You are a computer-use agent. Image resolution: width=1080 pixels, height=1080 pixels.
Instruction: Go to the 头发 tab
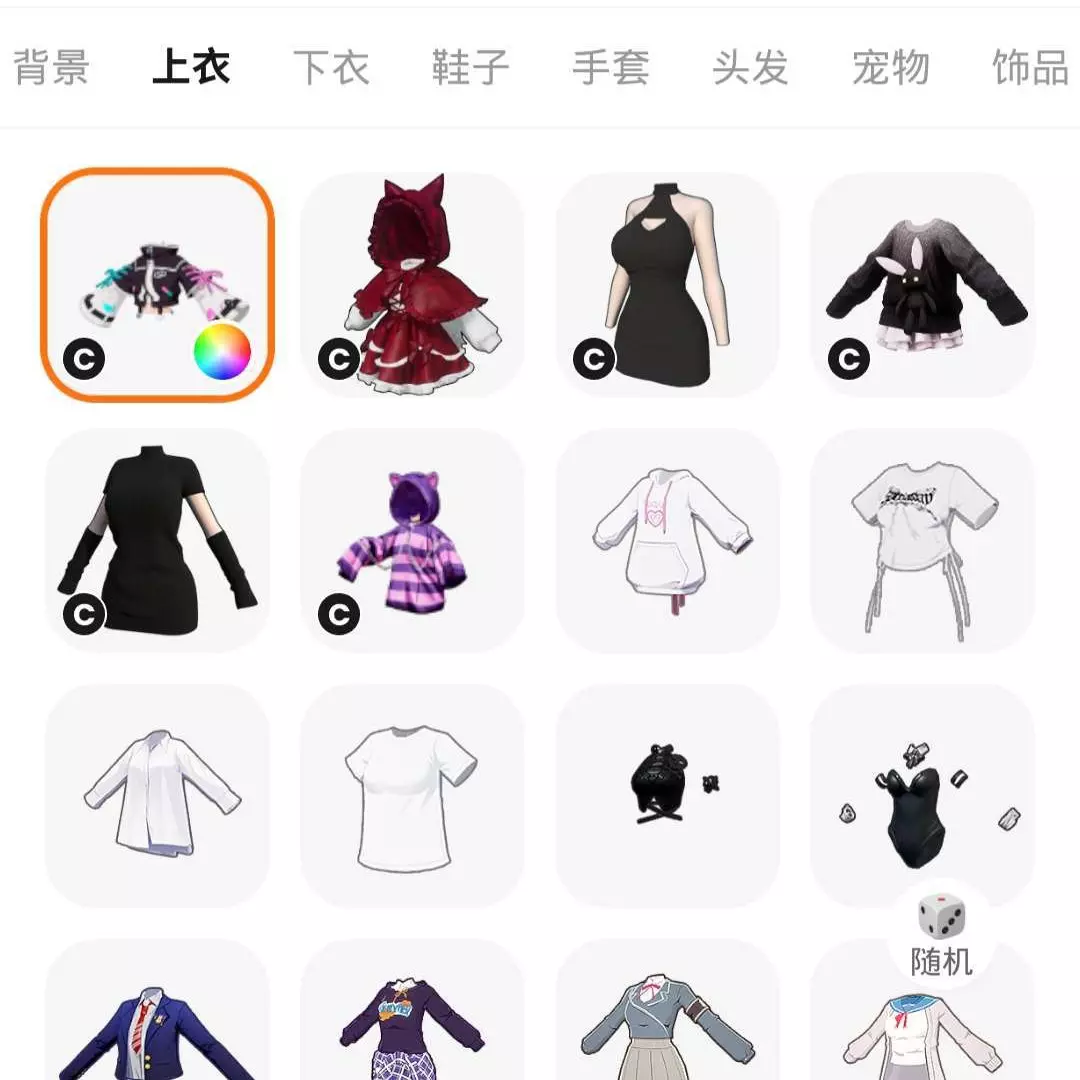tap(750, 68)
